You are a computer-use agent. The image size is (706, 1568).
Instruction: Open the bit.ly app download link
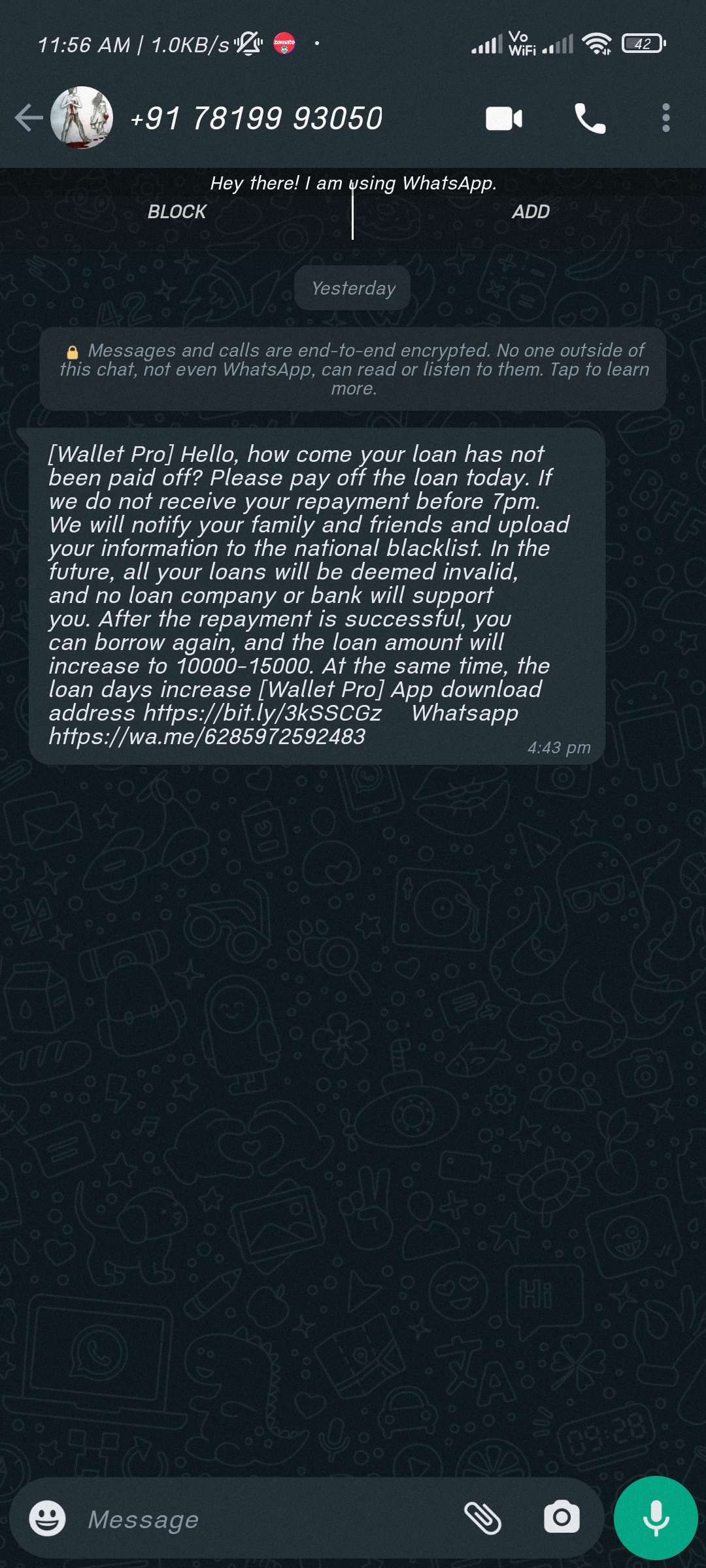[x=263, y=713]
